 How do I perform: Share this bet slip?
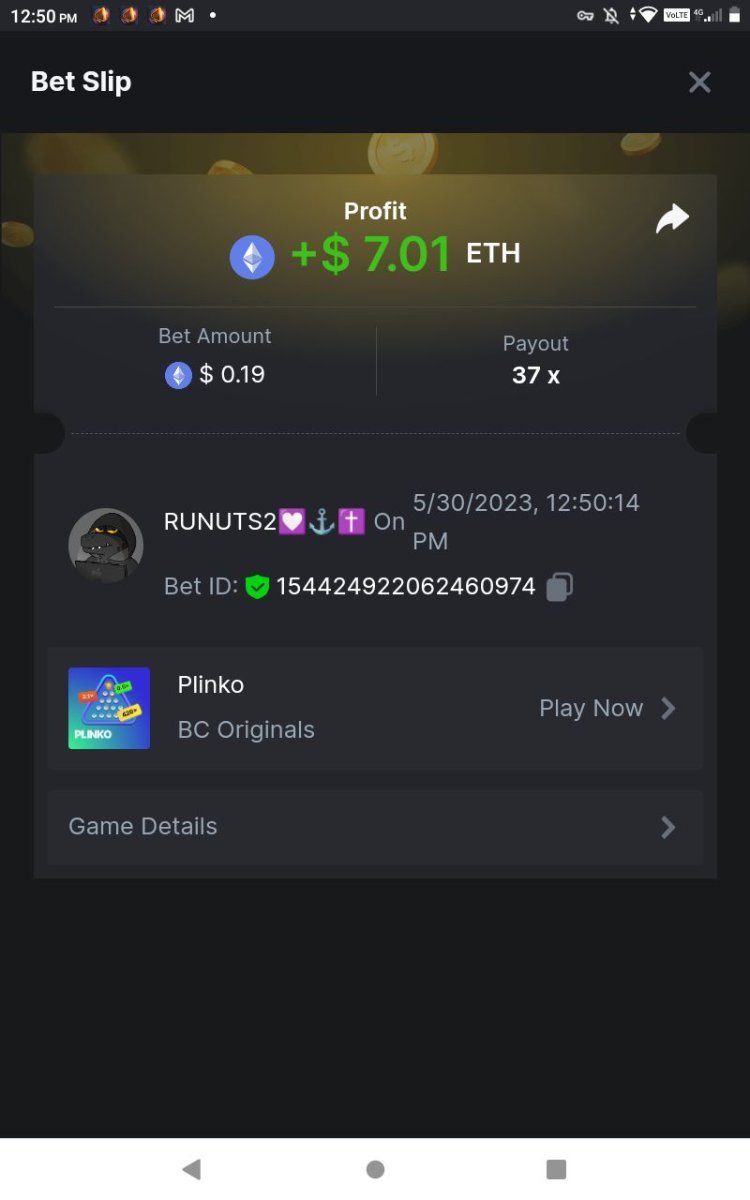[672, 219]
